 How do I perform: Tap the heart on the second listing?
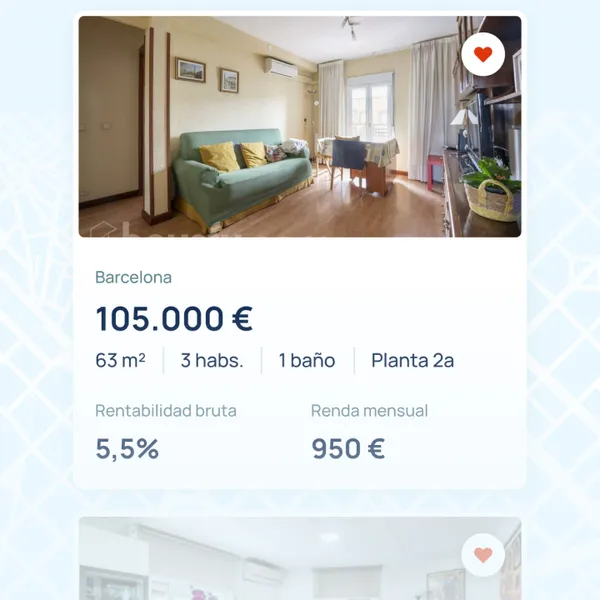(483, 555)
